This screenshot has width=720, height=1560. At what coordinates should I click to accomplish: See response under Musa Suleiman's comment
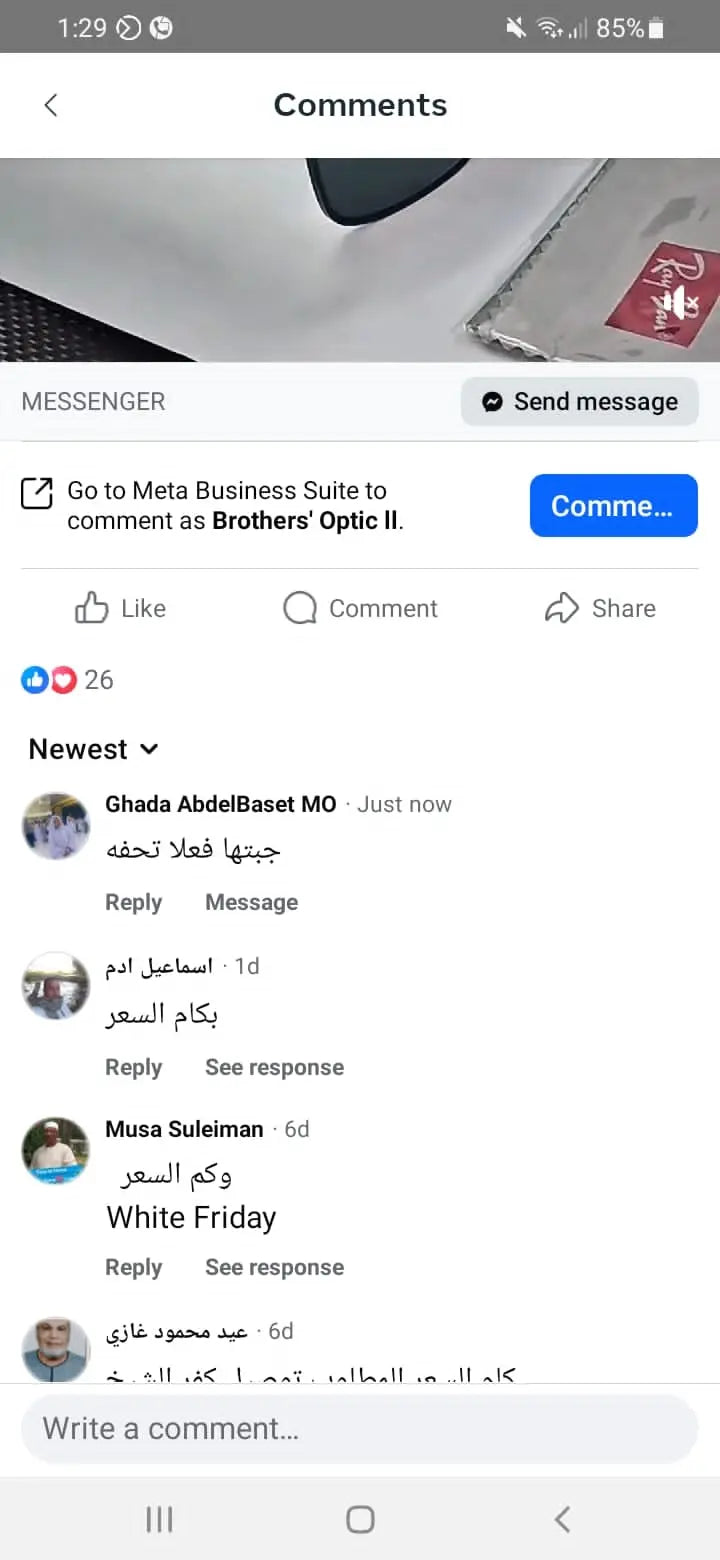tap(274, 1267)
